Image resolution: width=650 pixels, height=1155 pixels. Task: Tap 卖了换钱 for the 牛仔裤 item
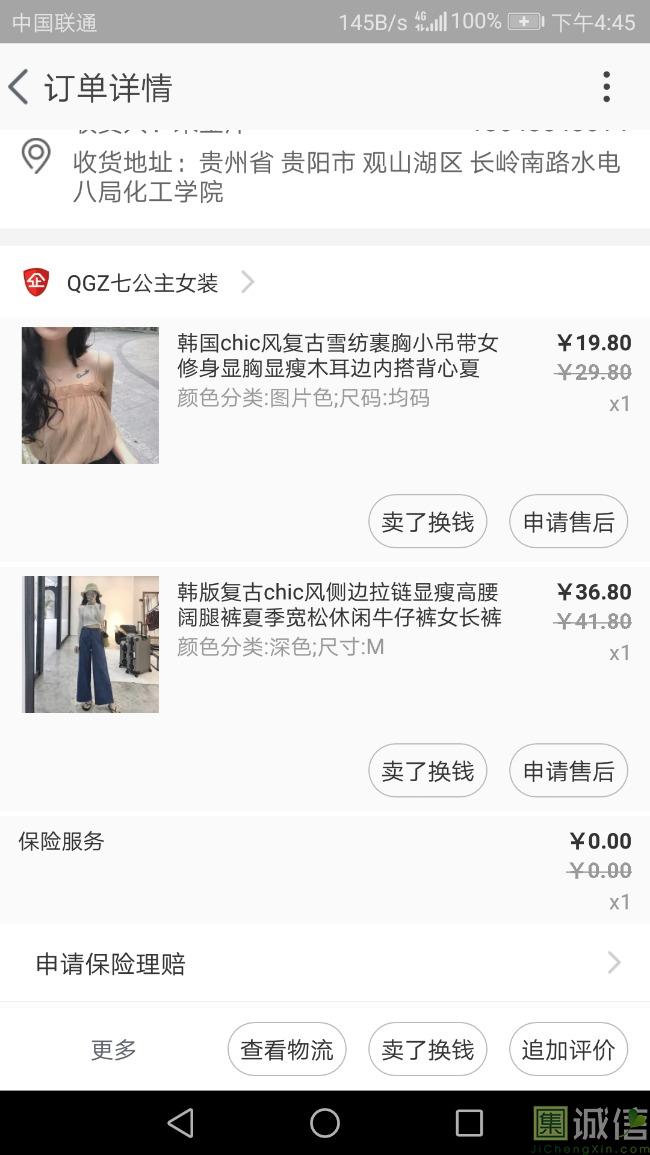(x=428, y=771)
